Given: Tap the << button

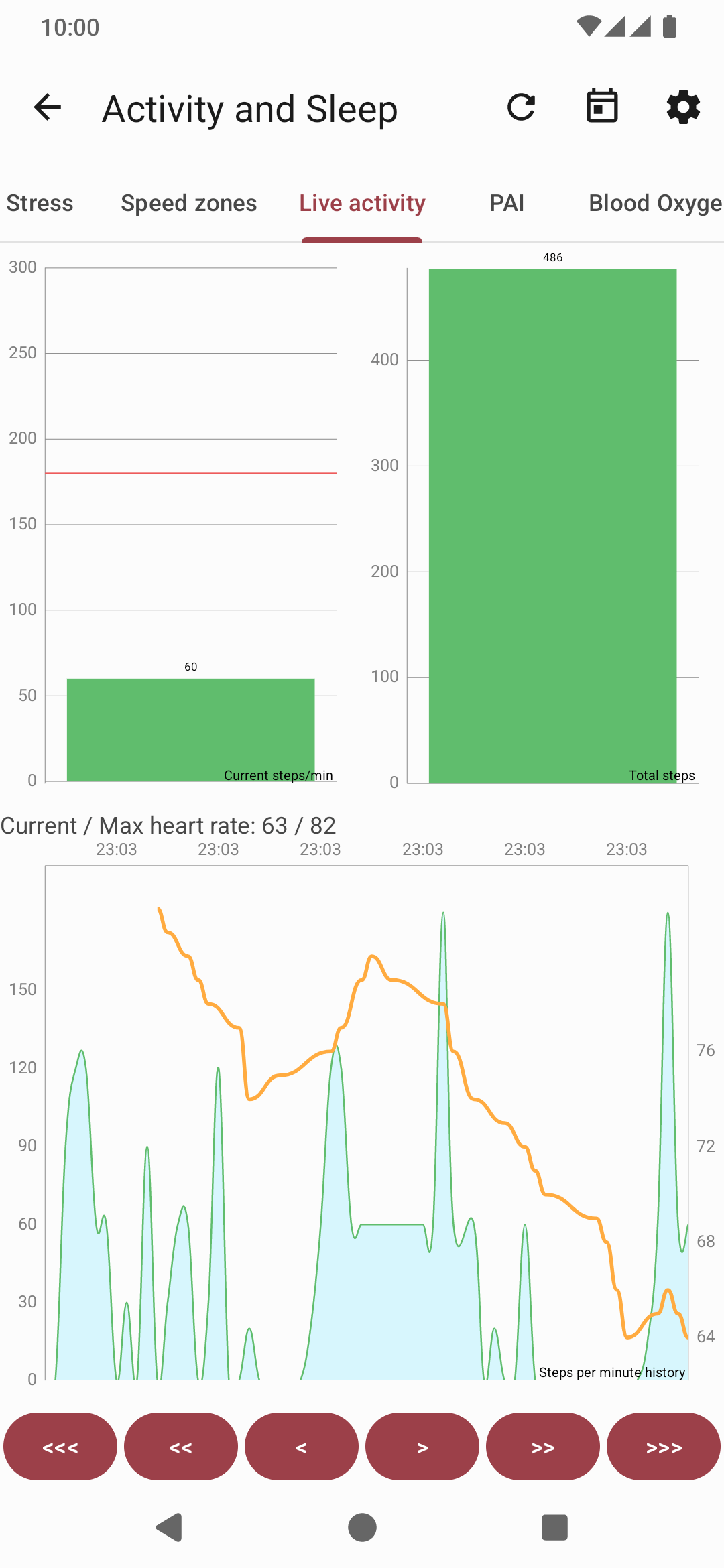Looking at the screenshot, I should pyautogui.click(x=181, y=1447).
